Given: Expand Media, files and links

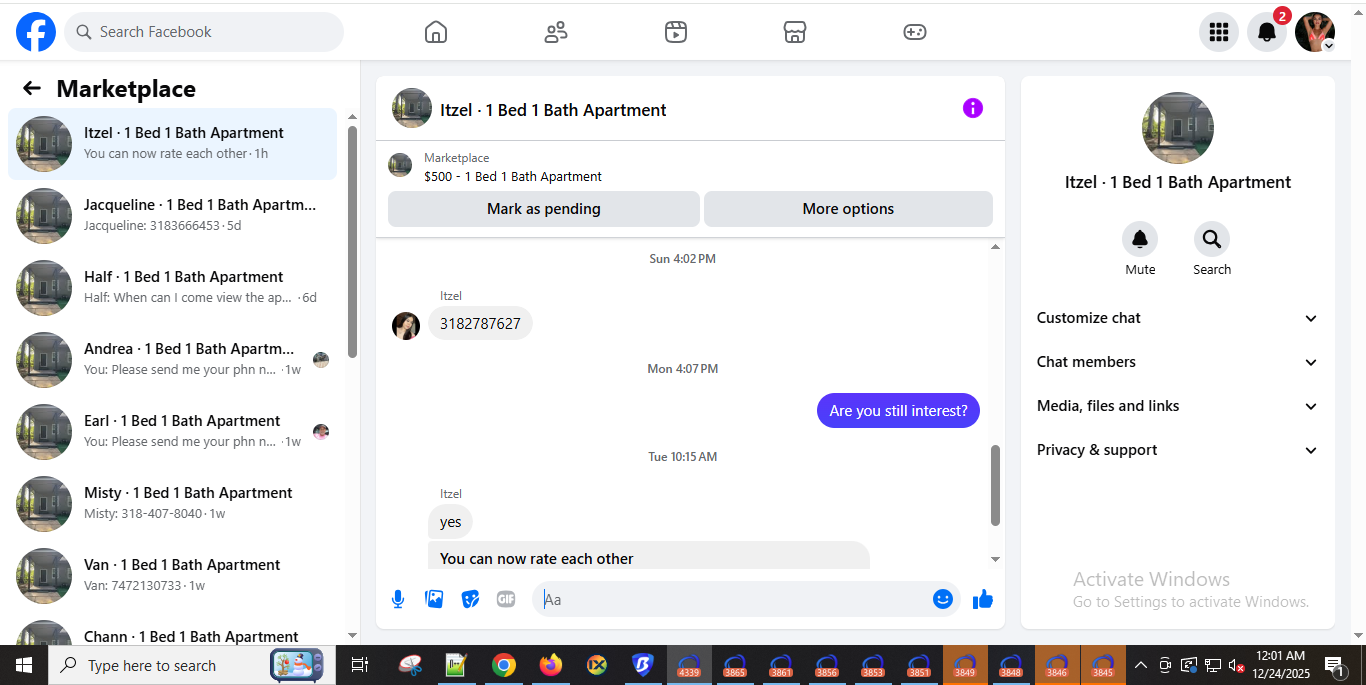Looking at the screenshot, I should [x=1177, y=406].
